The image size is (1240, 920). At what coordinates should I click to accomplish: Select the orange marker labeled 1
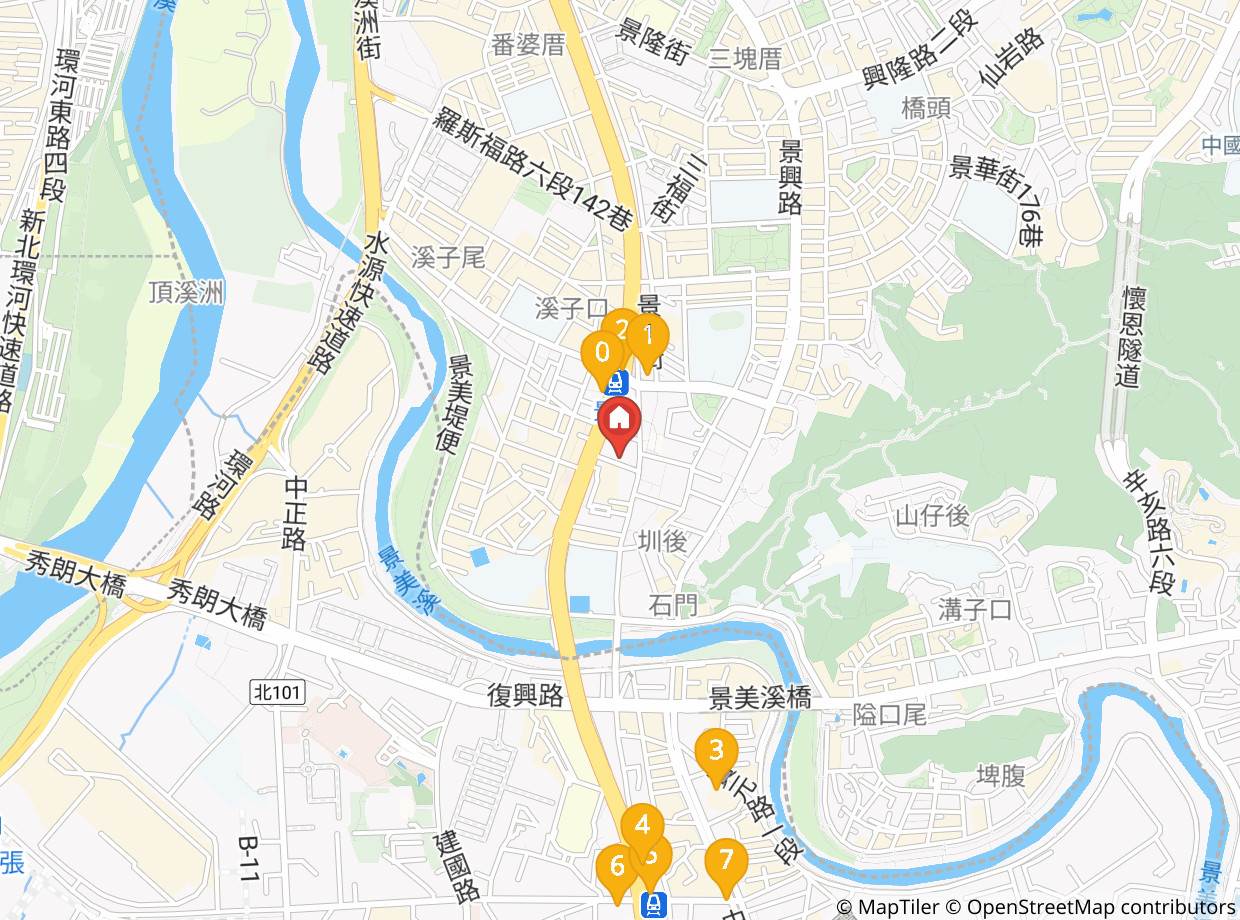coord(650,335)
